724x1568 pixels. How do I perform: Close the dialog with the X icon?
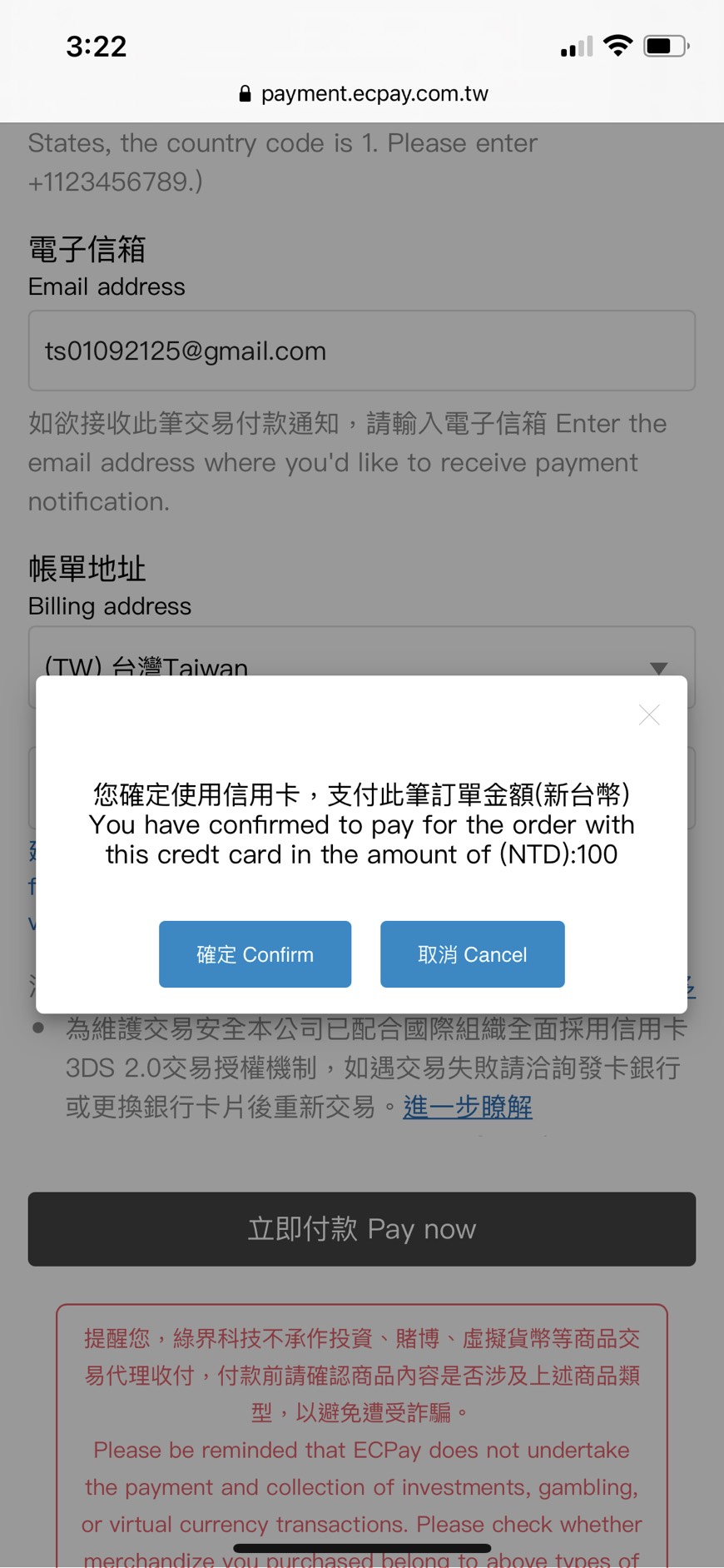pos(649,715)
